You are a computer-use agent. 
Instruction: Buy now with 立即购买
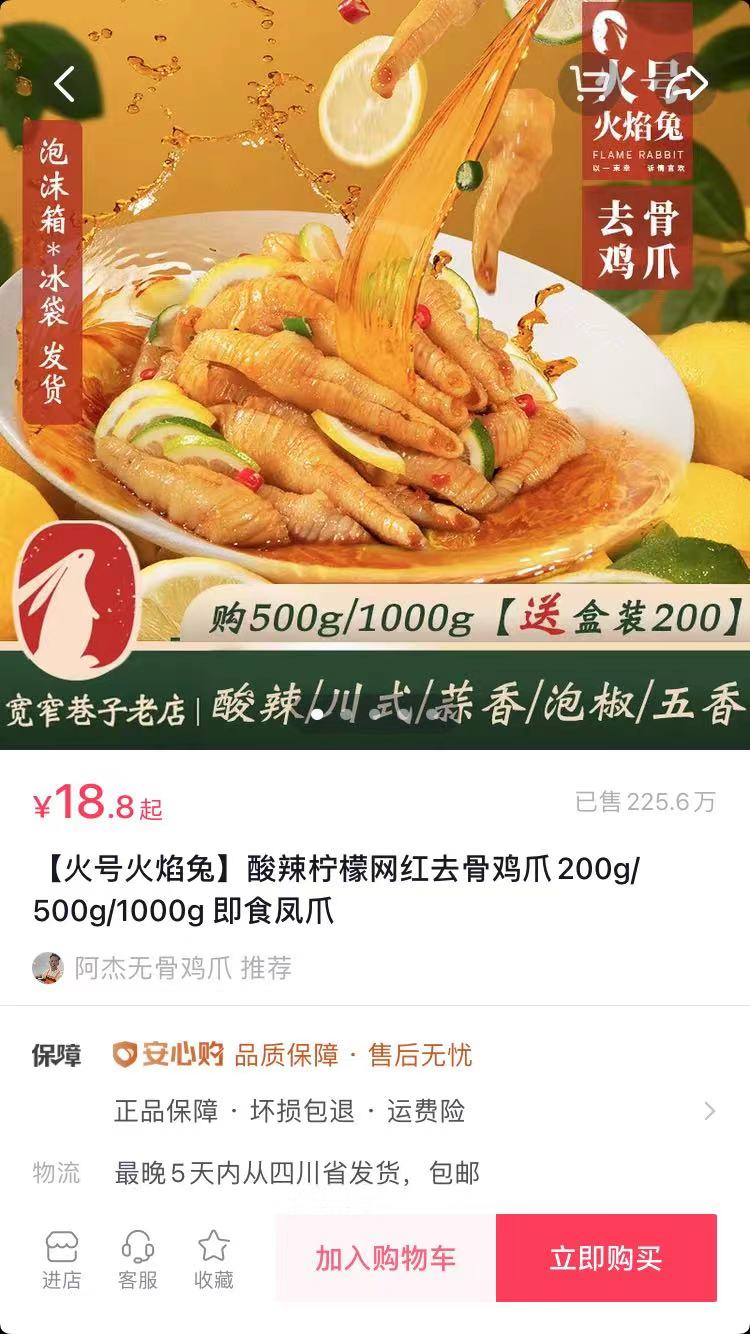point(606,1258)
